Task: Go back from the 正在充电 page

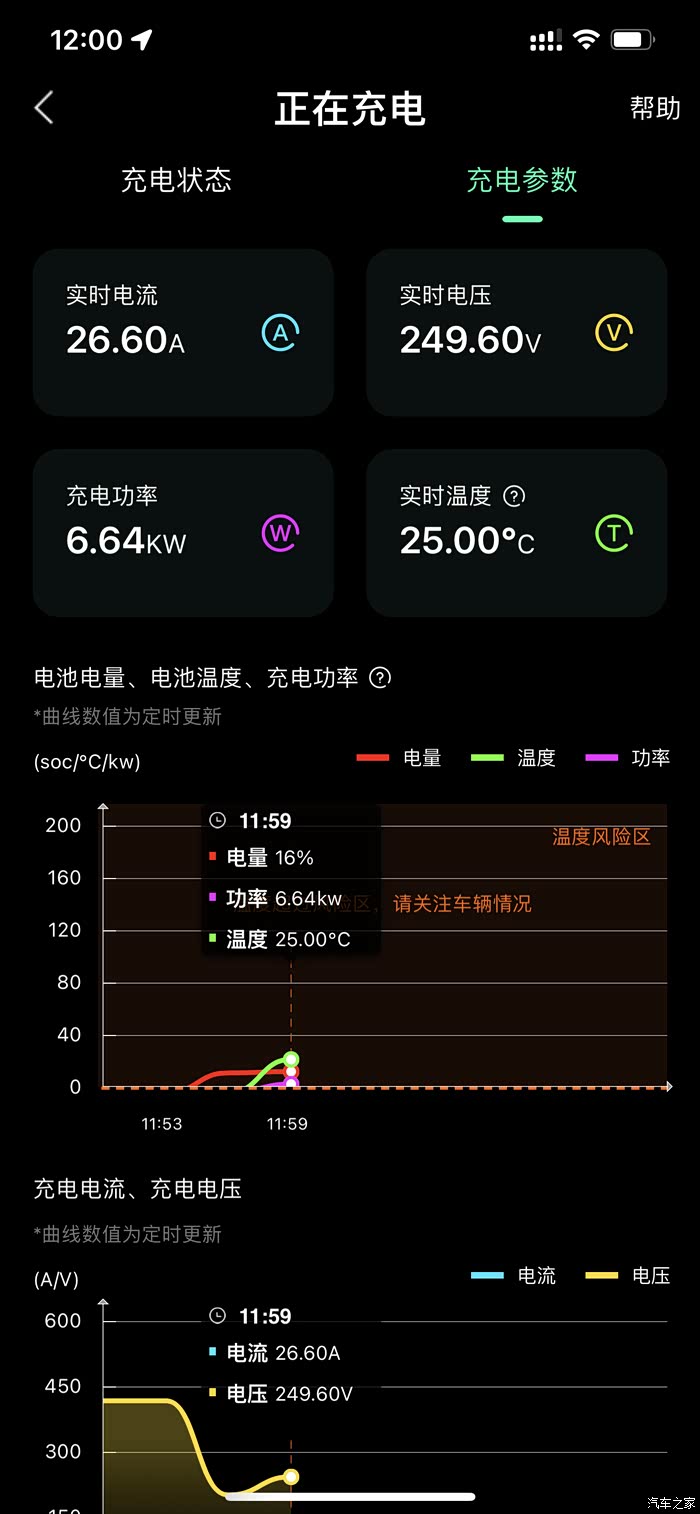Action: [x=44, y=108]
